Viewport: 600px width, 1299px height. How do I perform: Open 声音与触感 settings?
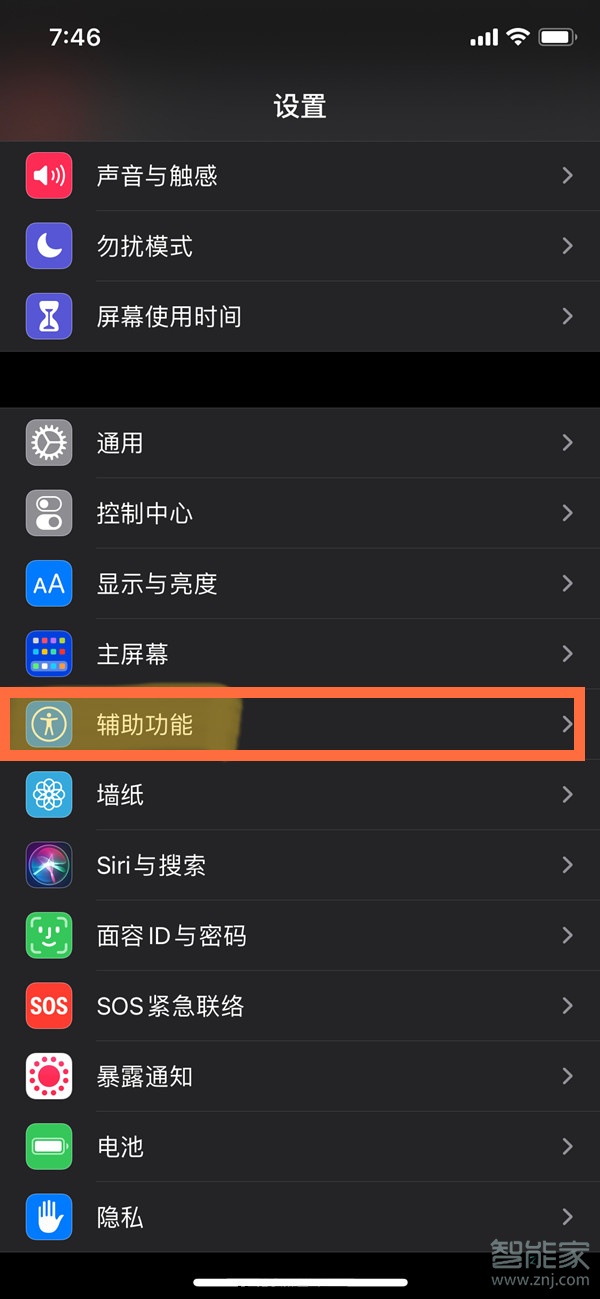click(300, 176)
